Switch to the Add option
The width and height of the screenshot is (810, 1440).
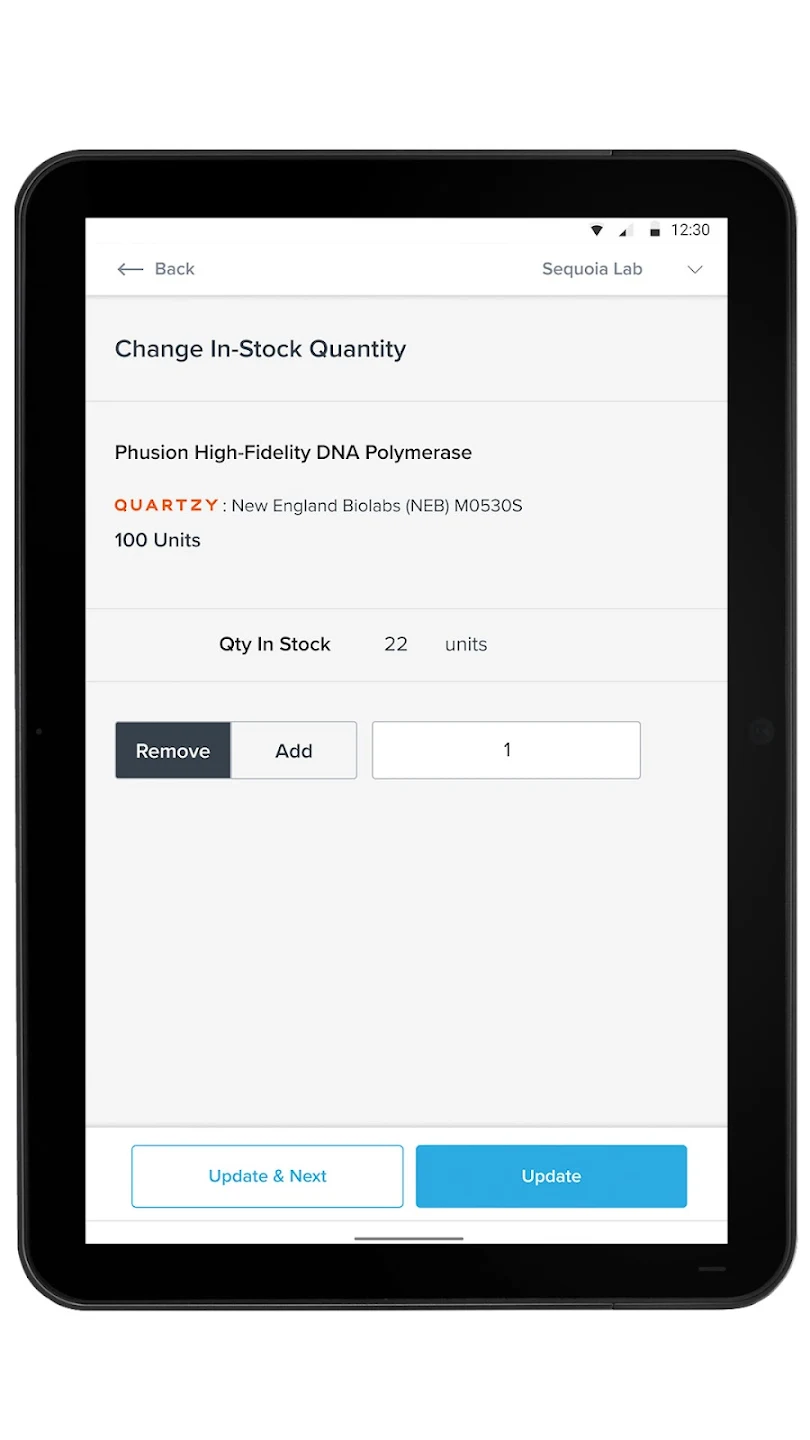click(x=294, y=751)
